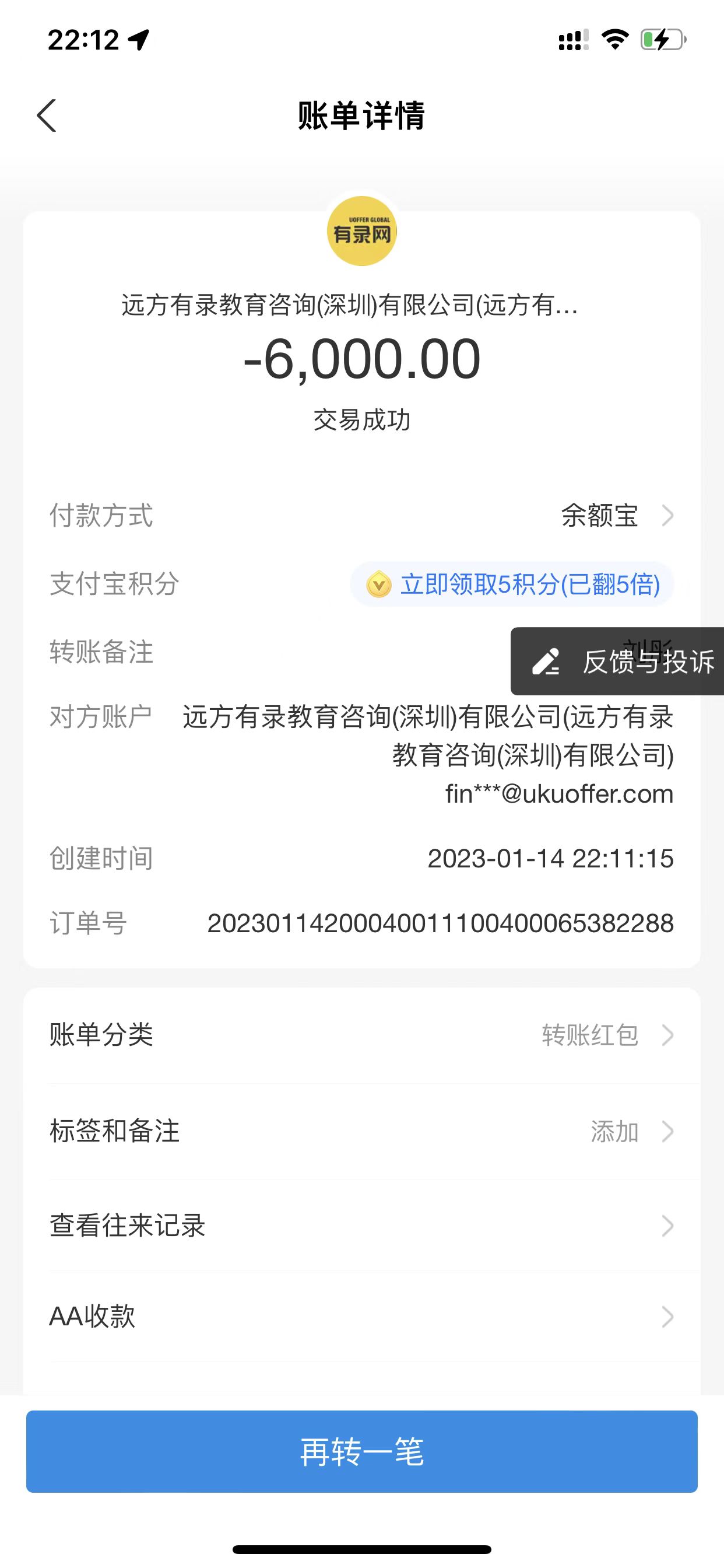
Task: Claim the 5 Alipay points now
Action: click(512, 584)
